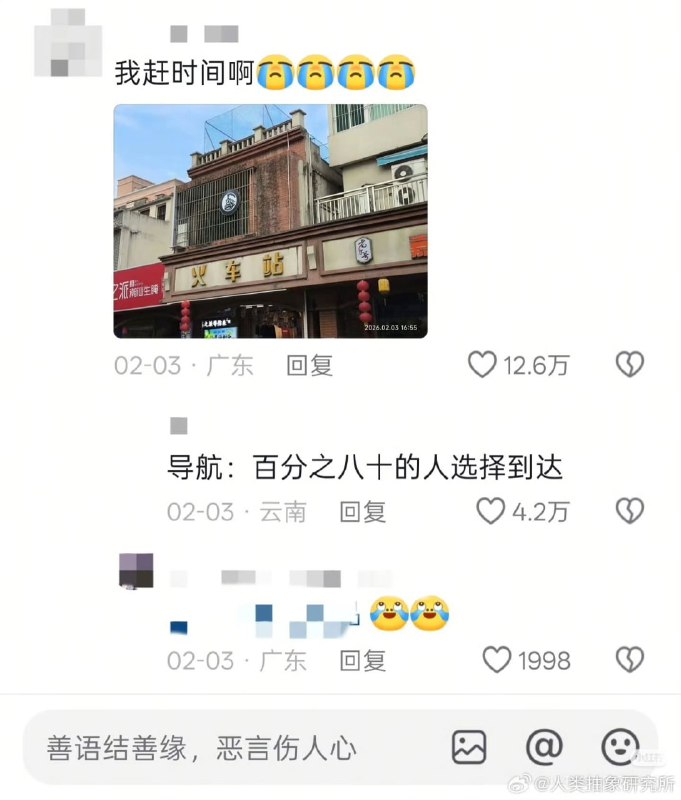Open the train station photo in the comment
The image size is (681, 800).
coord(270,221)
